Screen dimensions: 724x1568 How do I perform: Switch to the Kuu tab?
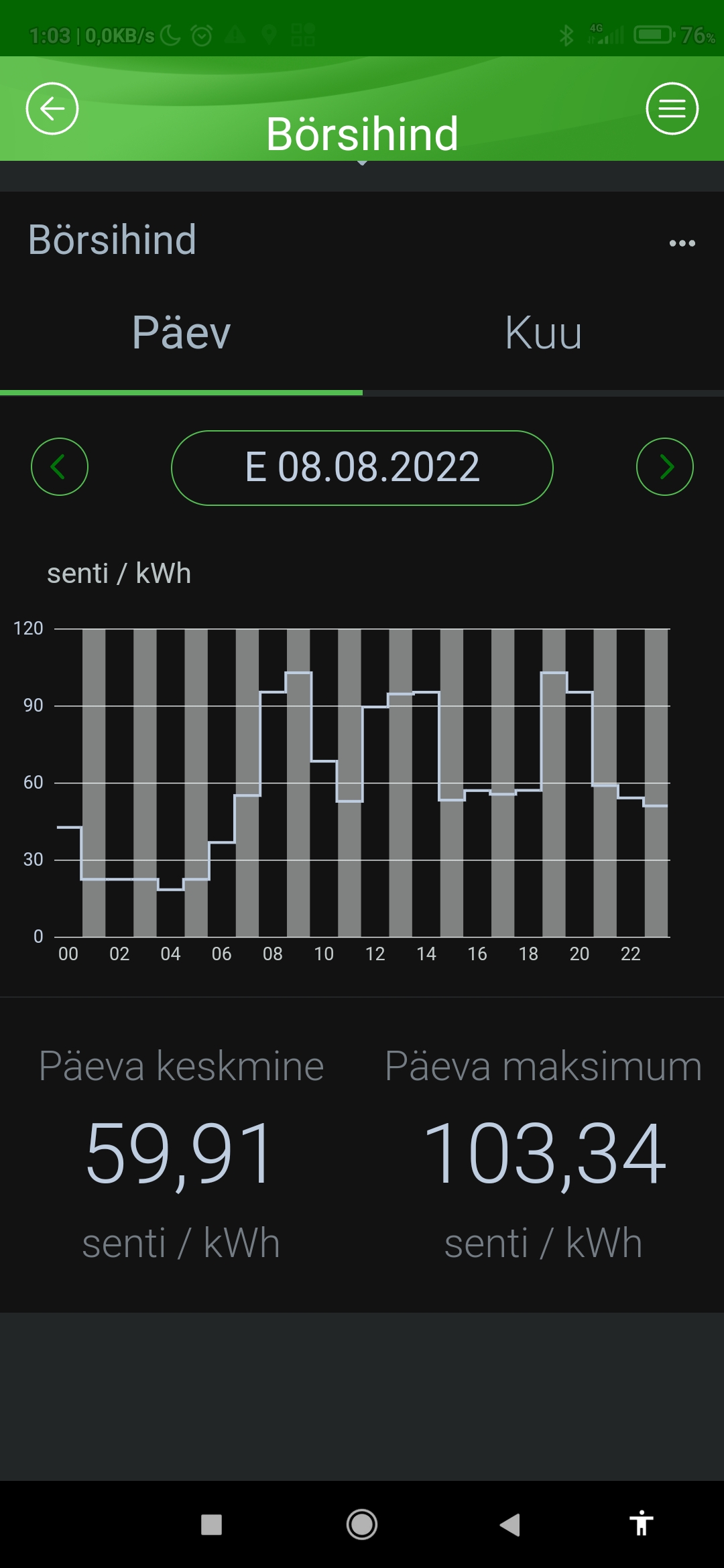(x=543, y=333)
